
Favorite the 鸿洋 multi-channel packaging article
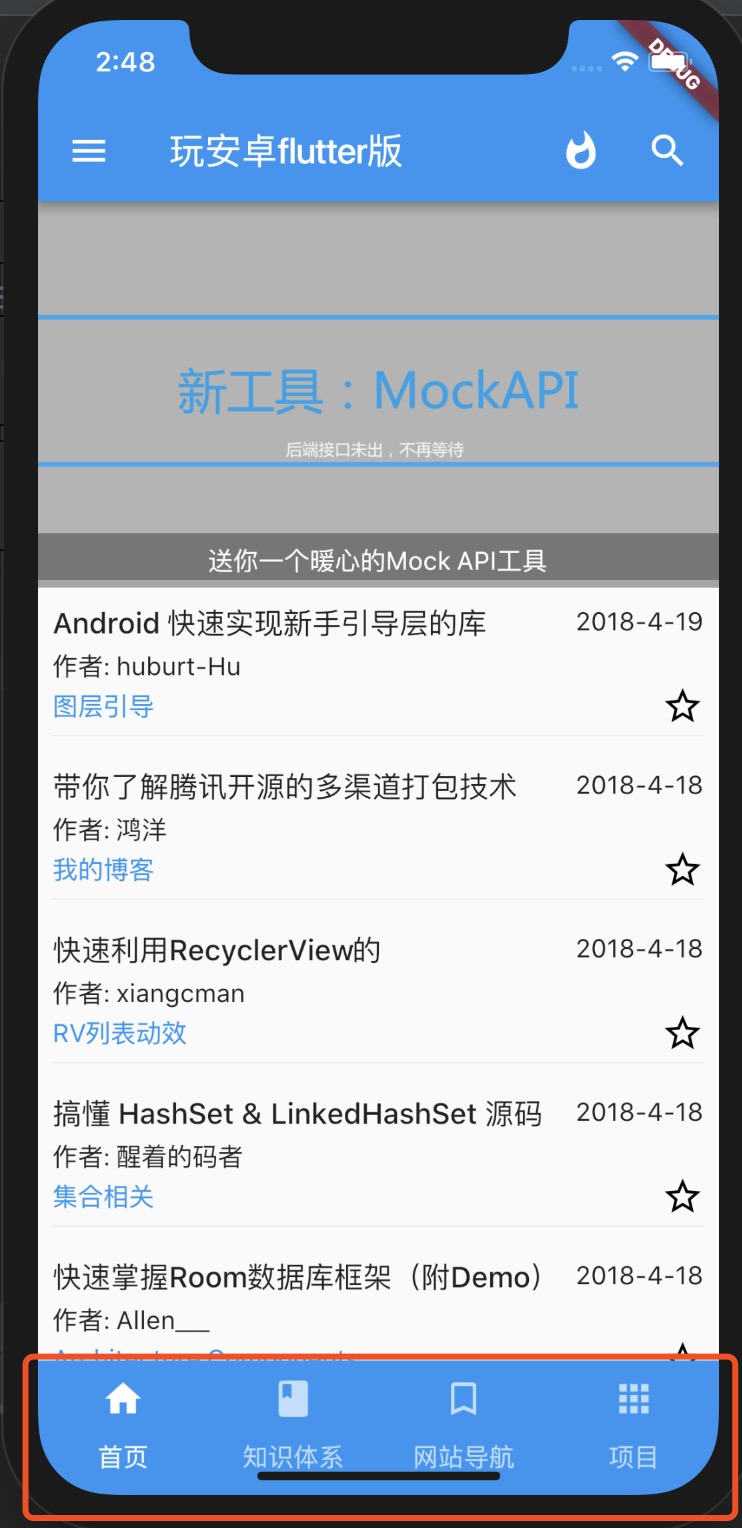[681, 870]
